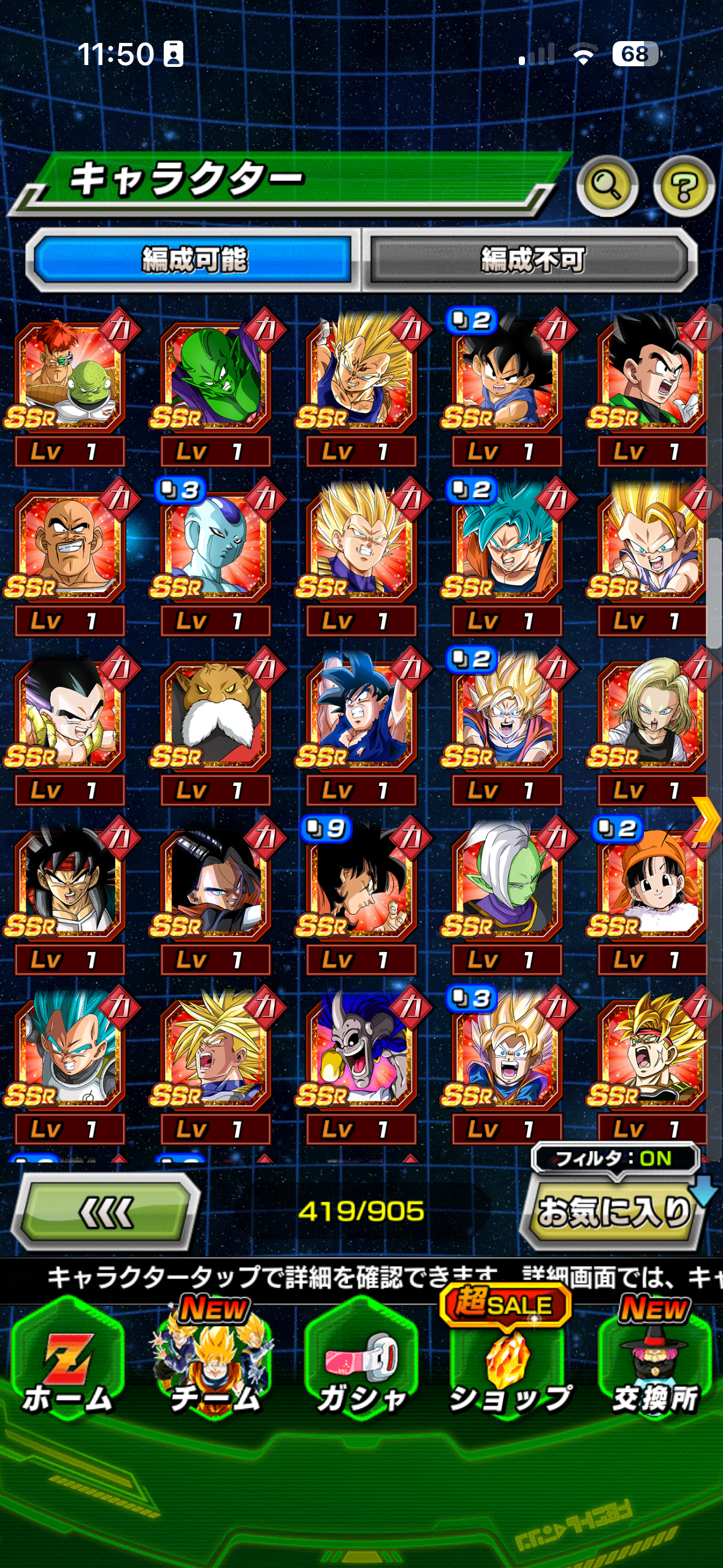Tap the green back arrows button

click(x=107, y=1212)
